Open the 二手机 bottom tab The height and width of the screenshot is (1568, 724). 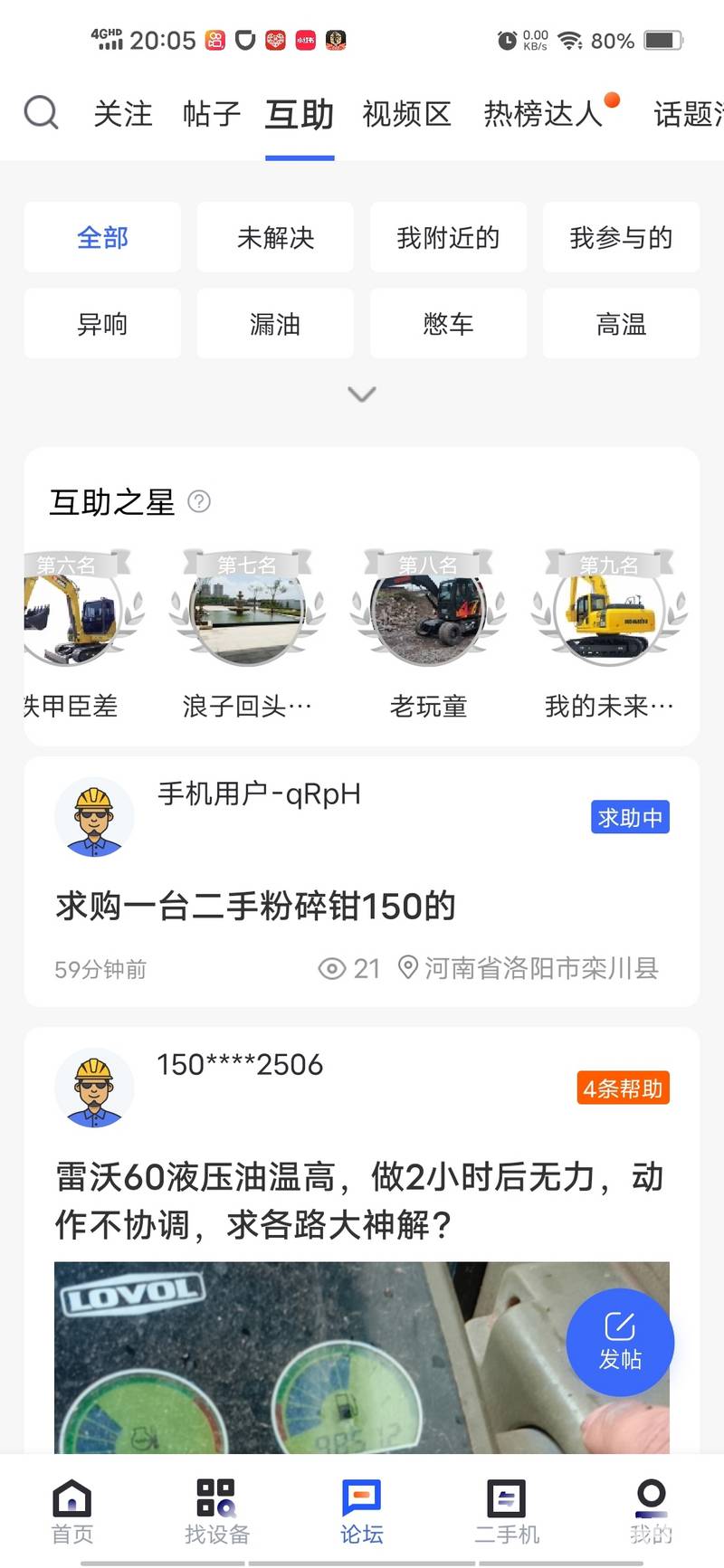click(x=507, y=1511)
